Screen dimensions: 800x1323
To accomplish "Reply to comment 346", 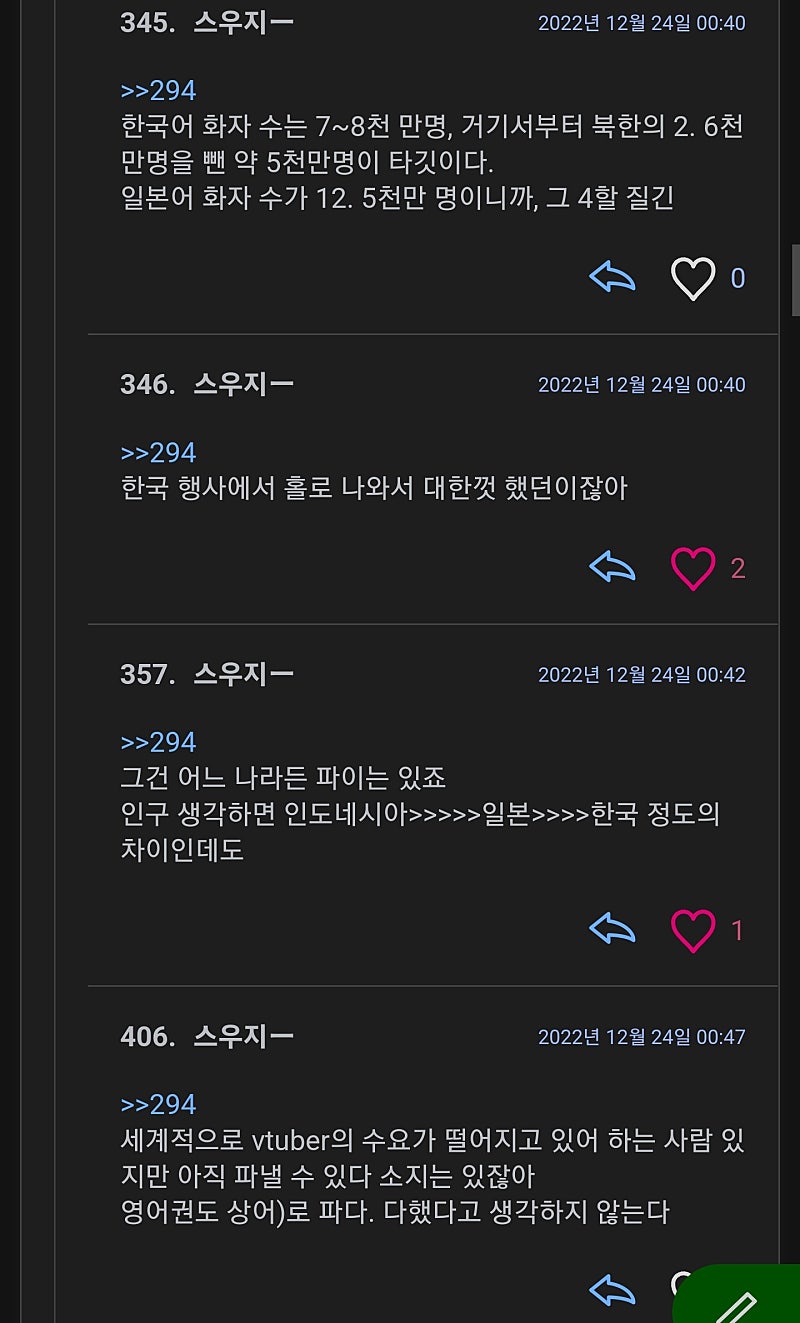I will (x=613, y=568).
